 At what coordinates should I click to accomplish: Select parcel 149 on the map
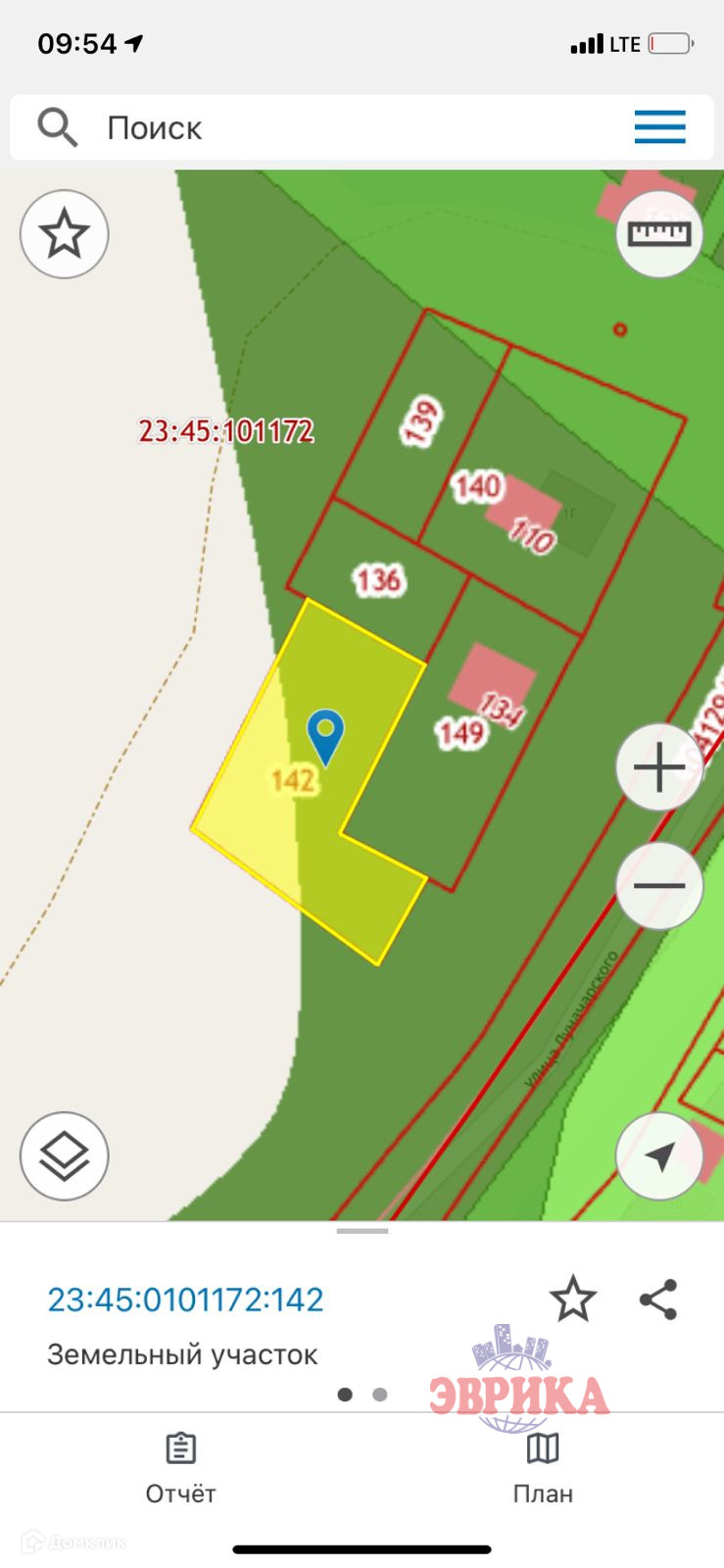(x=459, y=733)
